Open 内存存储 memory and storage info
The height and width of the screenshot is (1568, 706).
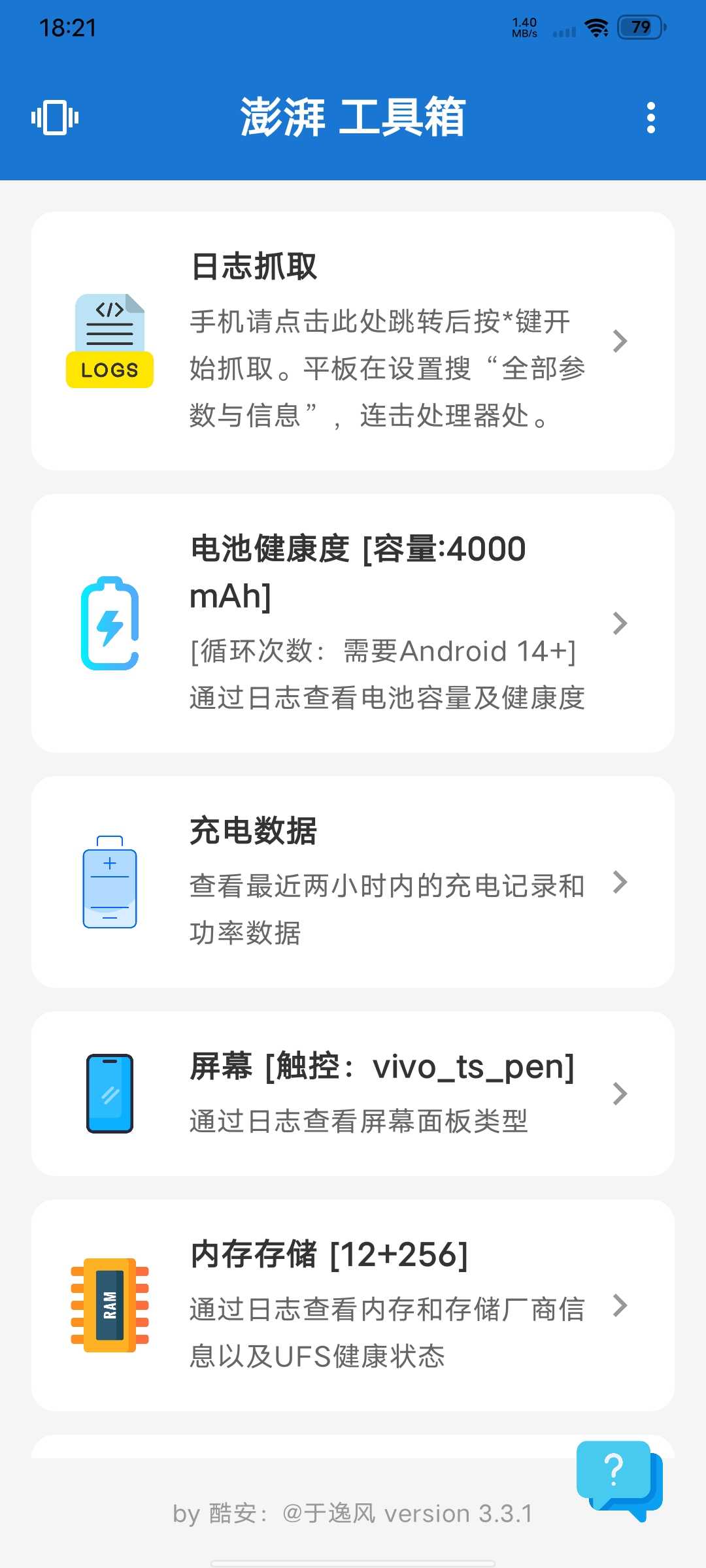353,1305
